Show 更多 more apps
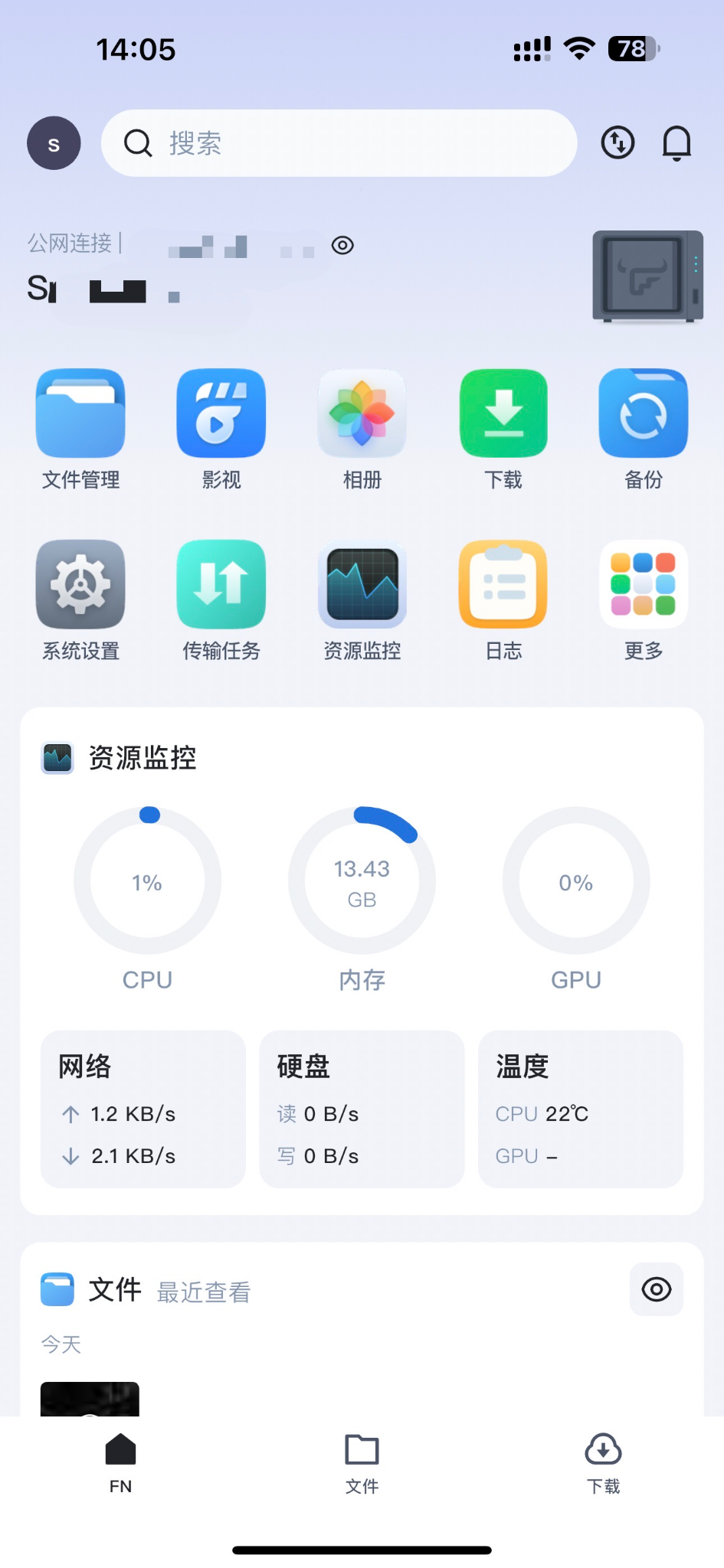Screen dimensions: 724x1568 [x=644, y=585]
